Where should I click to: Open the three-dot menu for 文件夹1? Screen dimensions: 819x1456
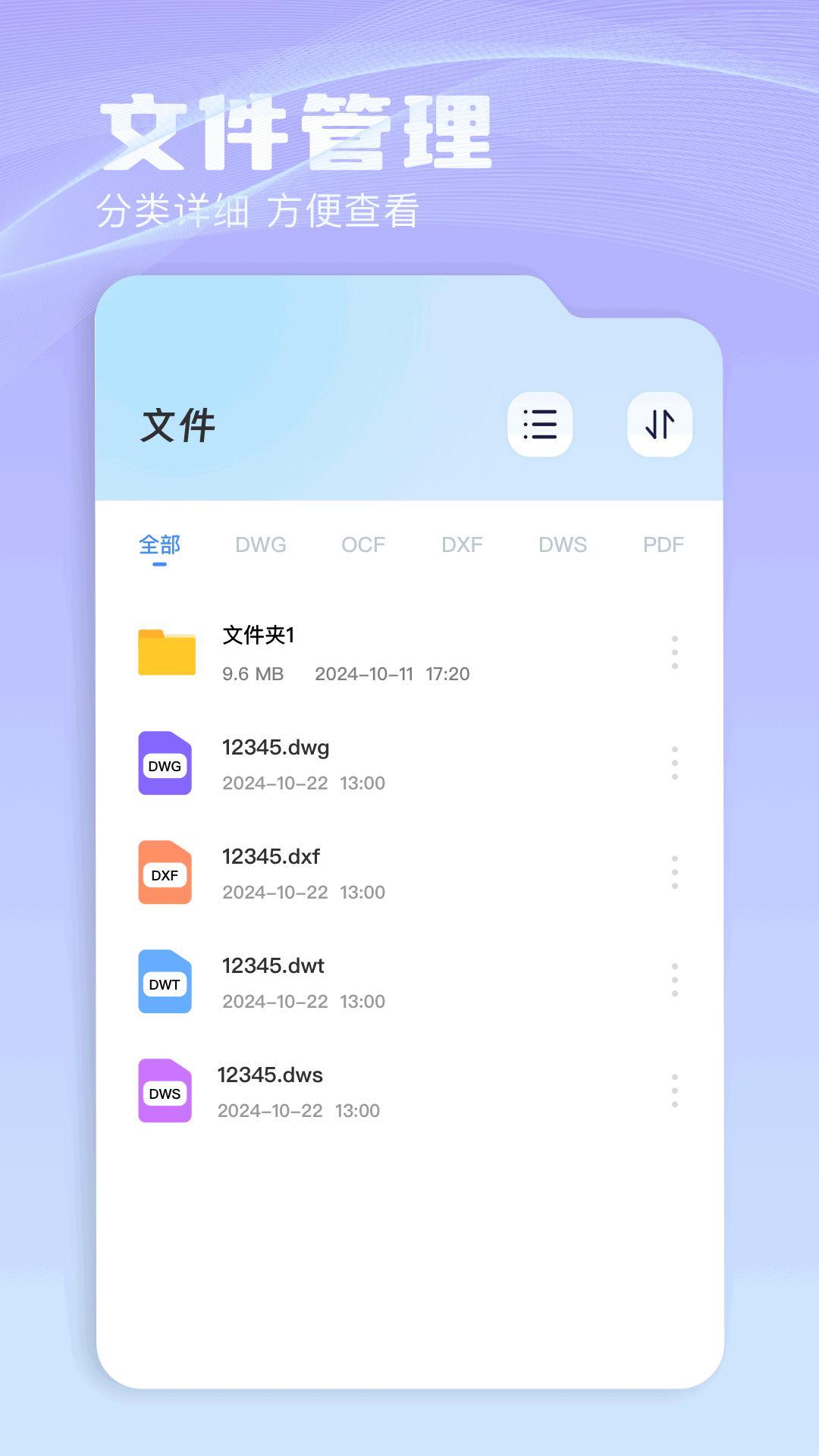point(675,652)
